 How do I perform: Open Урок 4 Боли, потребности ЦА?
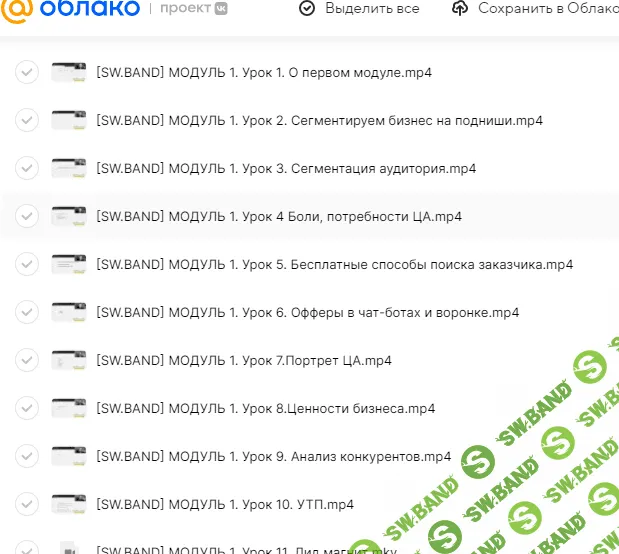tap(279, 216)
